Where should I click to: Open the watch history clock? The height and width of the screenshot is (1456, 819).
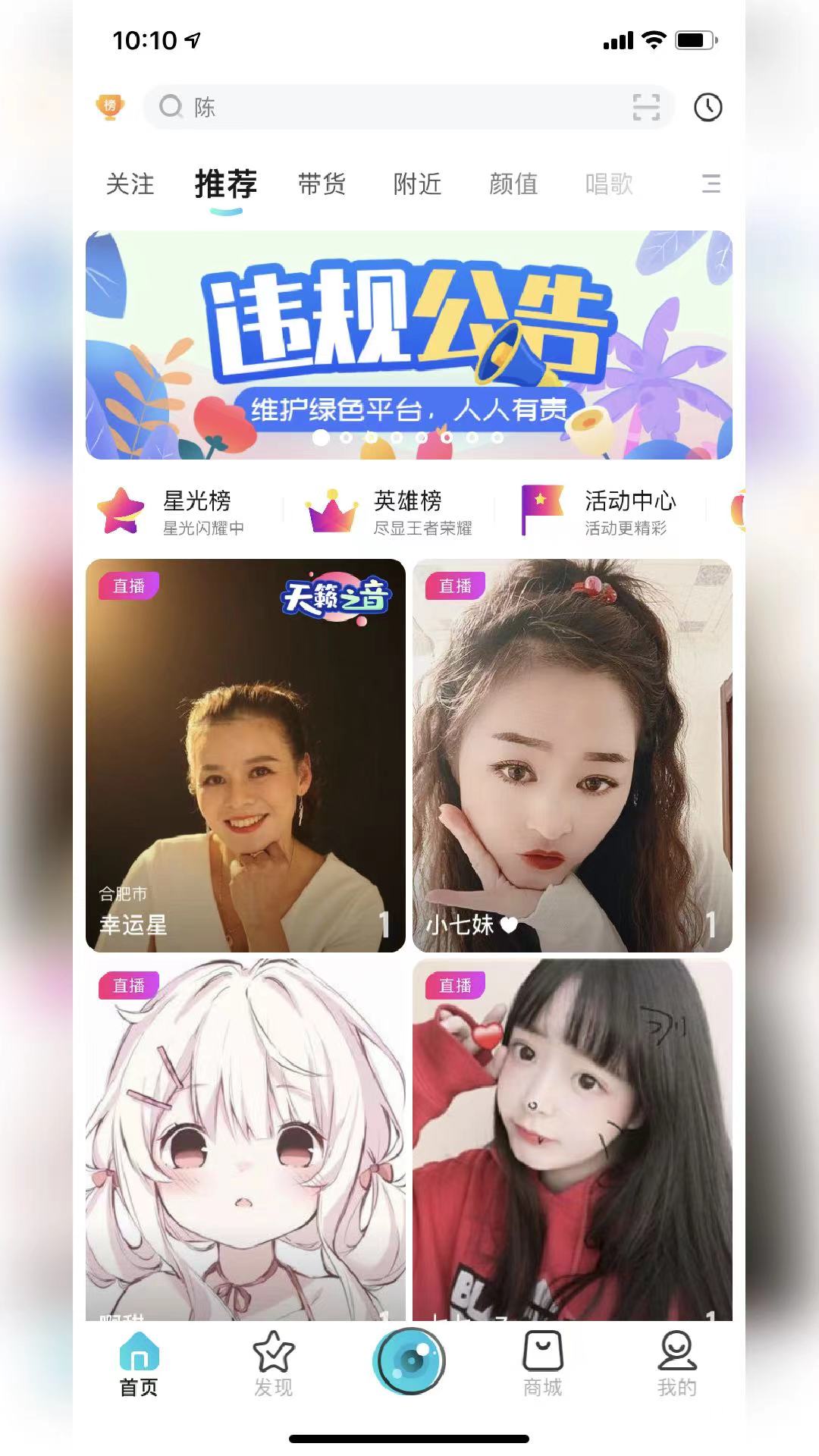click(708, 107)
